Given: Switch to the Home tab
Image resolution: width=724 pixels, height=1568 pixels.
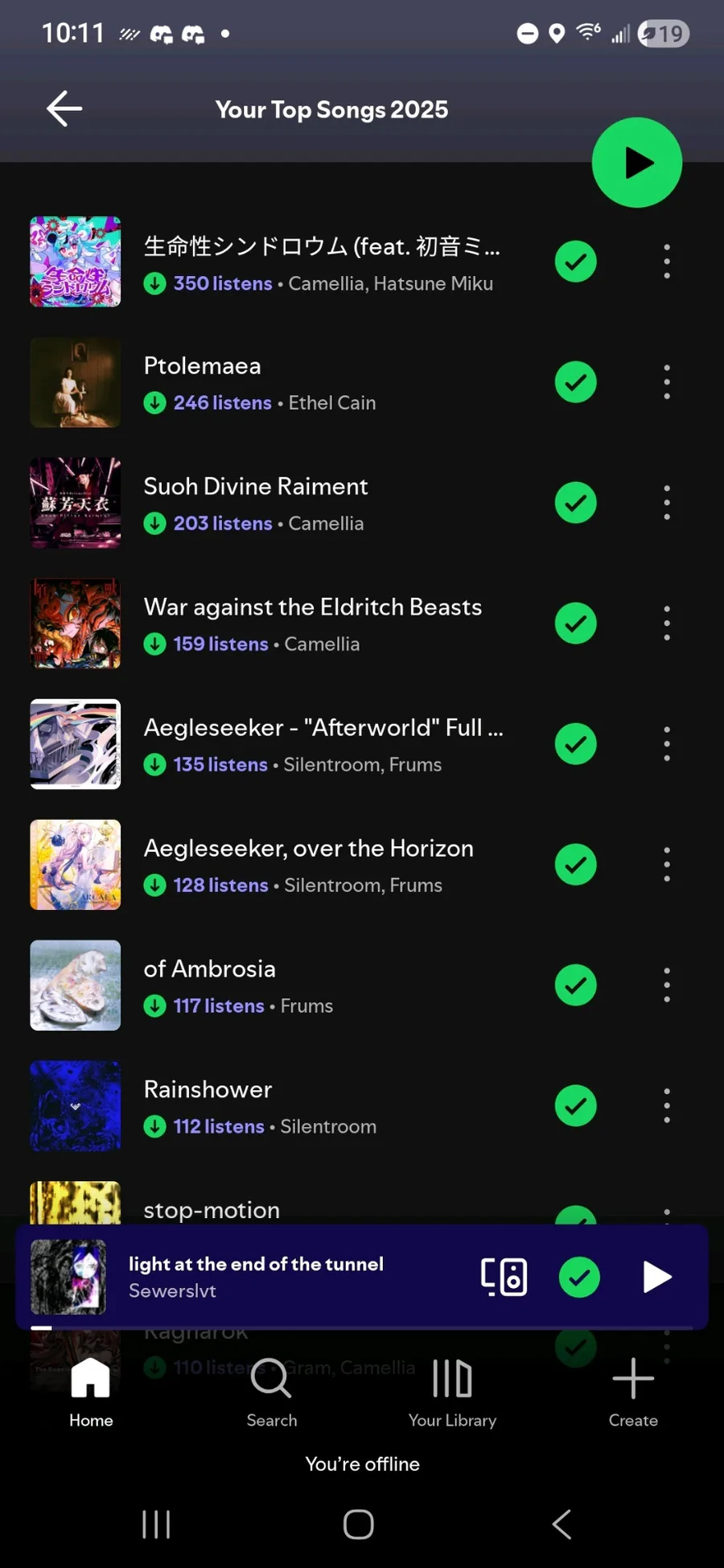Looking at the screenshot, I should click(x=91, y=1392).
